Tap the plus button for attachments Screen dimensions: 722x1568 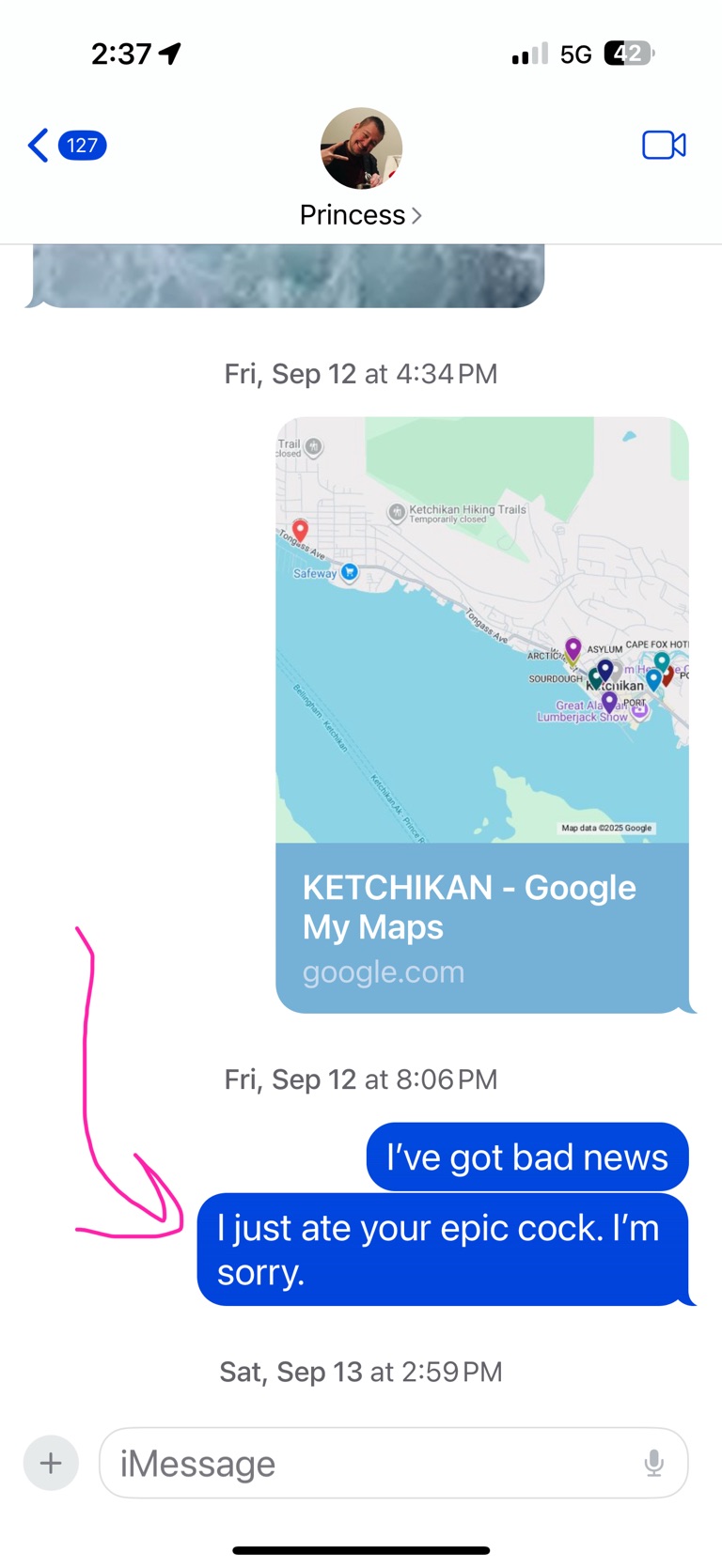tap(51, 1463)
